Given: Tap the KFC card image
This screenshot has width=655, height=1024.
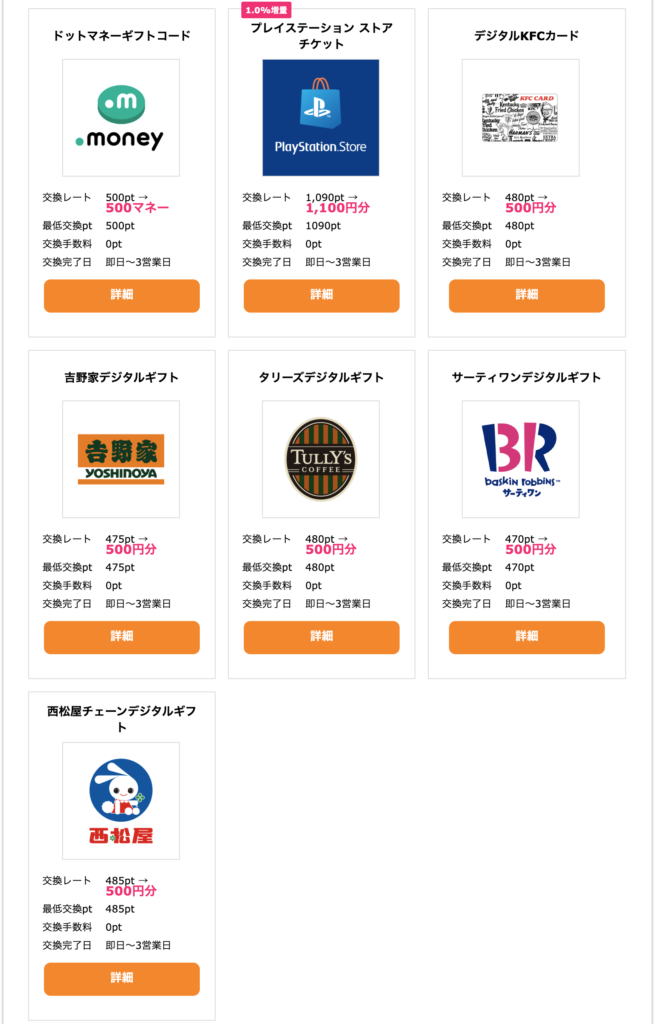Looking at the screenshot, I should point(520,118).
